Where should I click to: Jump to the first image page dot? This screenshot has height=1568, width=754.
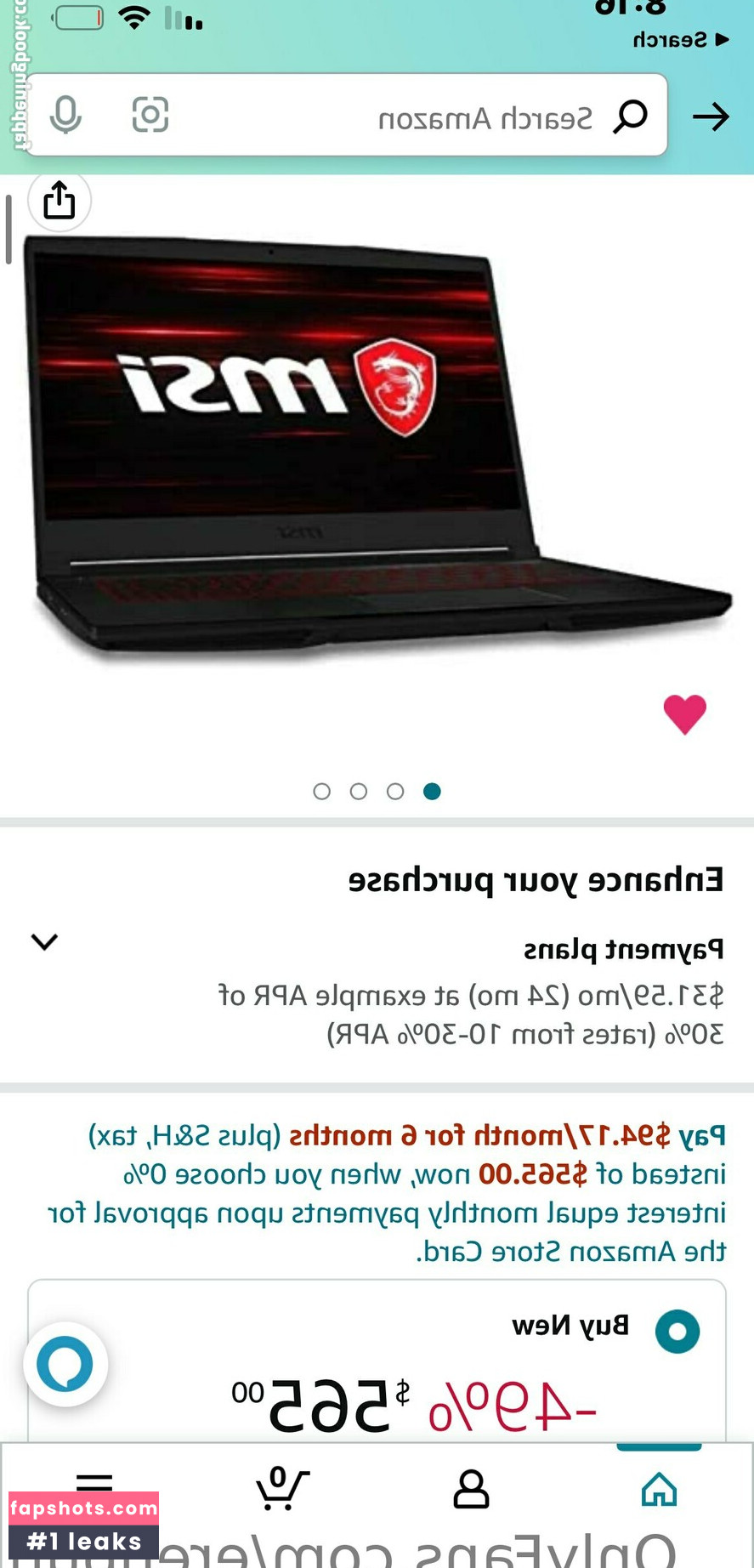tap(432, 792)
